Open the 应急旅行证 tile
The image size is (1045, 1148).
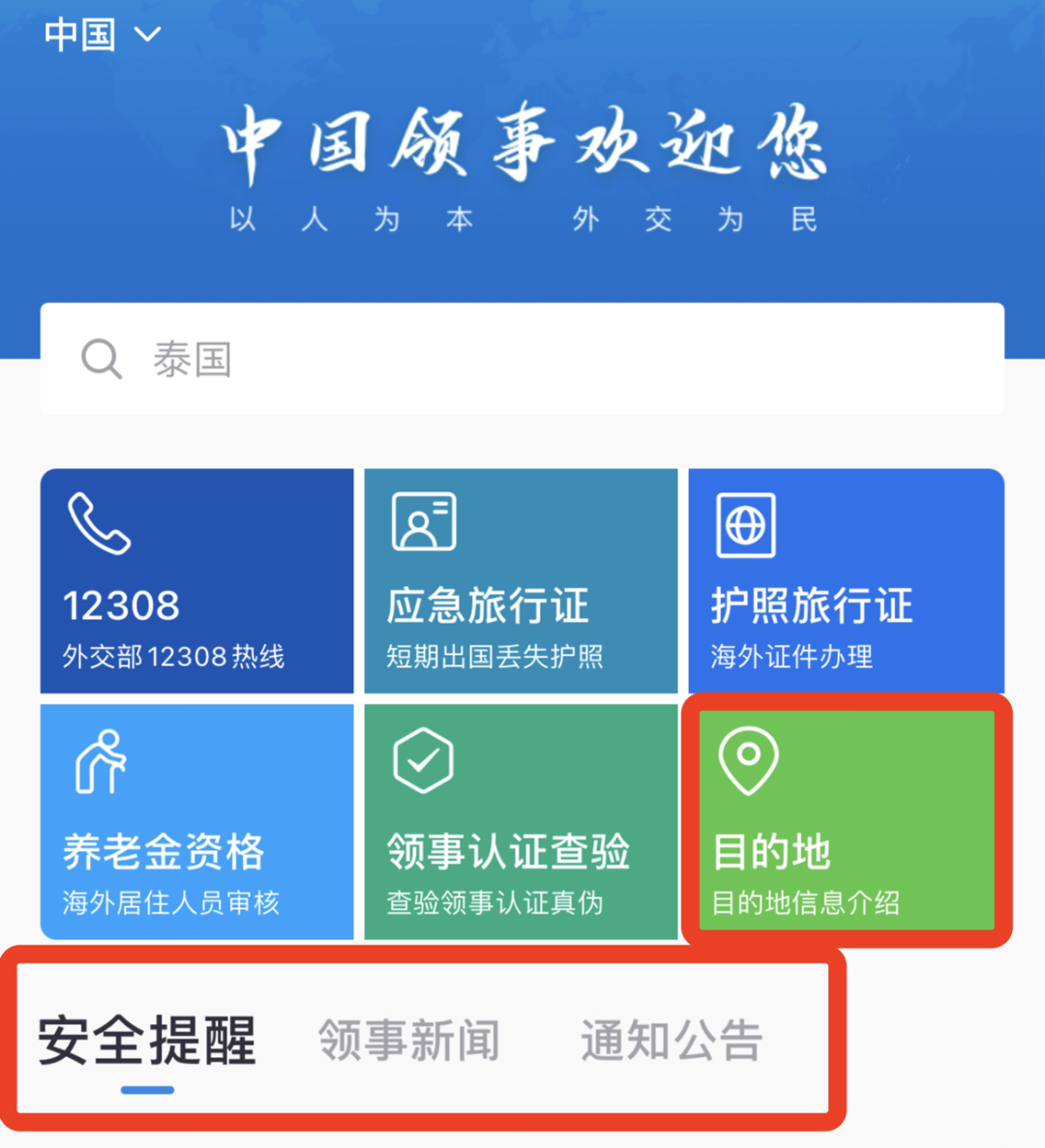coord(521,581)
